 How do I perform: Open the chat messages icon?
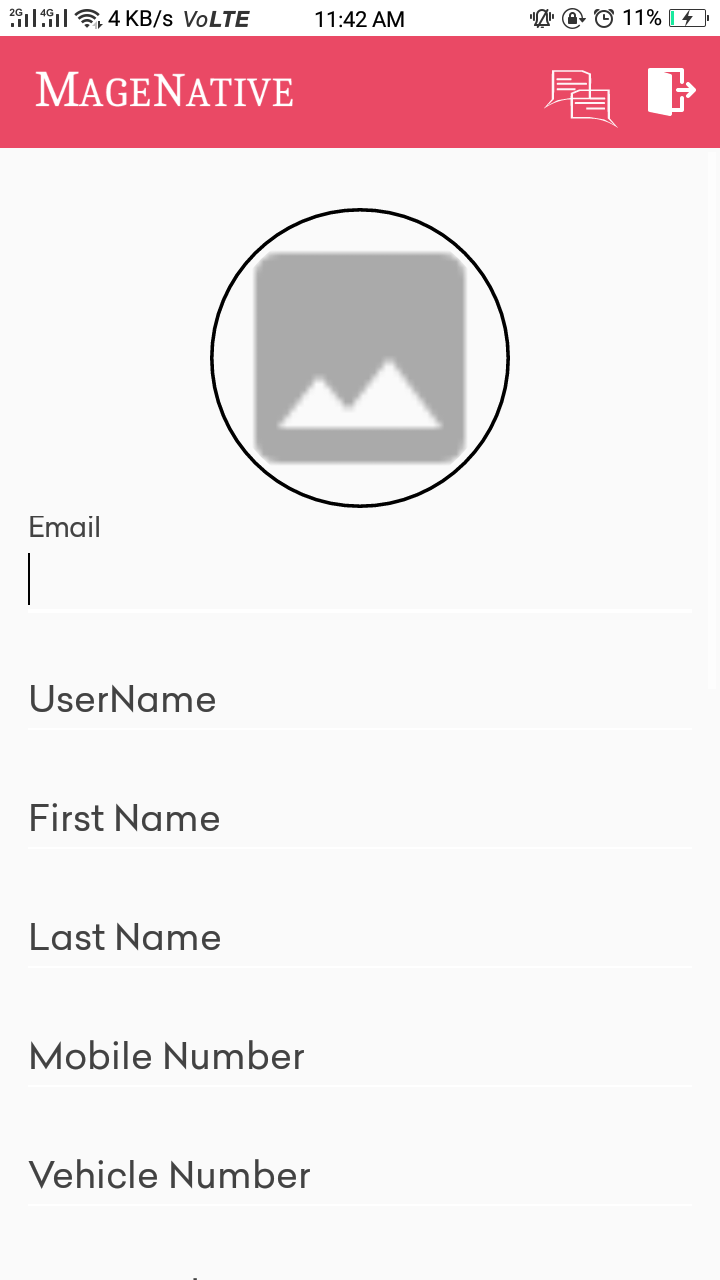pos(580,96)
